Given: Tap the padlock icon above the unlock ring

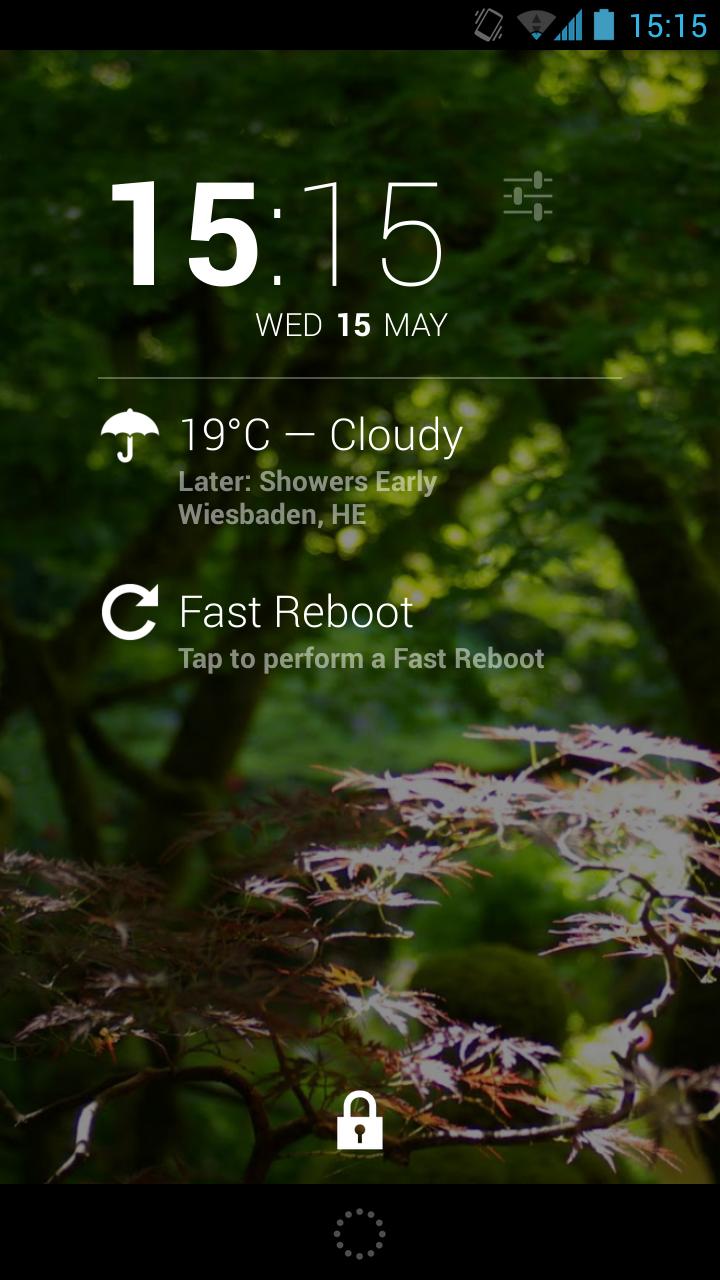Looking at the screenshot, I should (x=360, y=1122).
